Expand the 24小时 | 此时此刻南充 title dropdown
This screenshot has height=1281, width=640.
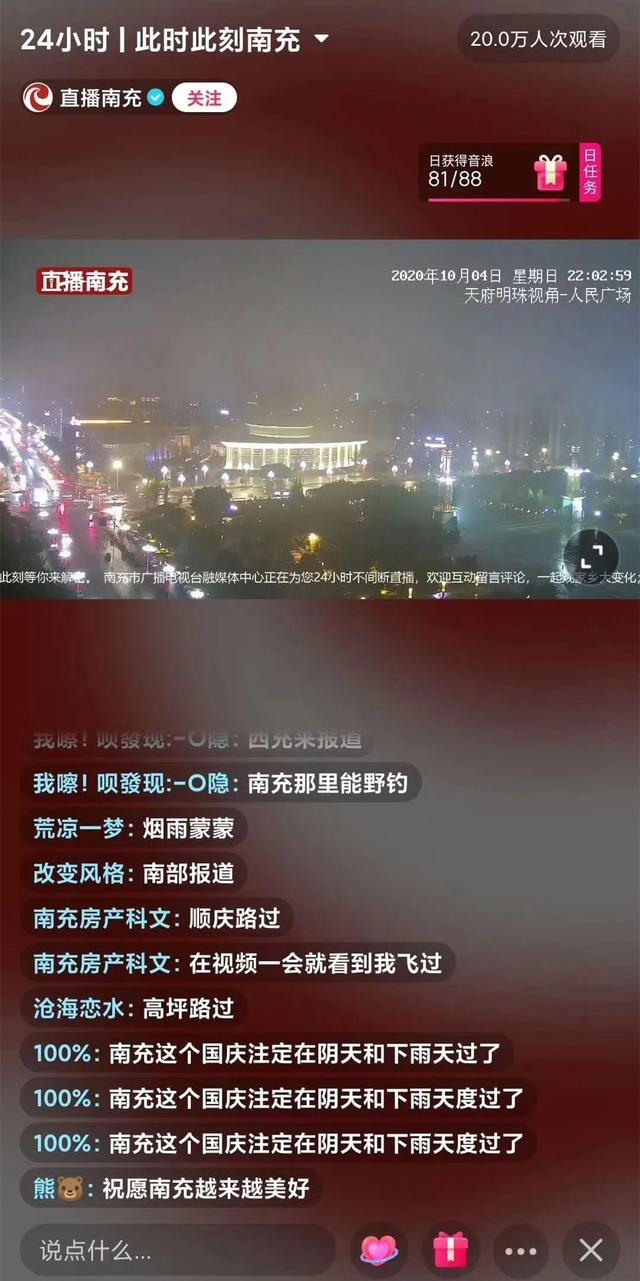pos(321,40)
